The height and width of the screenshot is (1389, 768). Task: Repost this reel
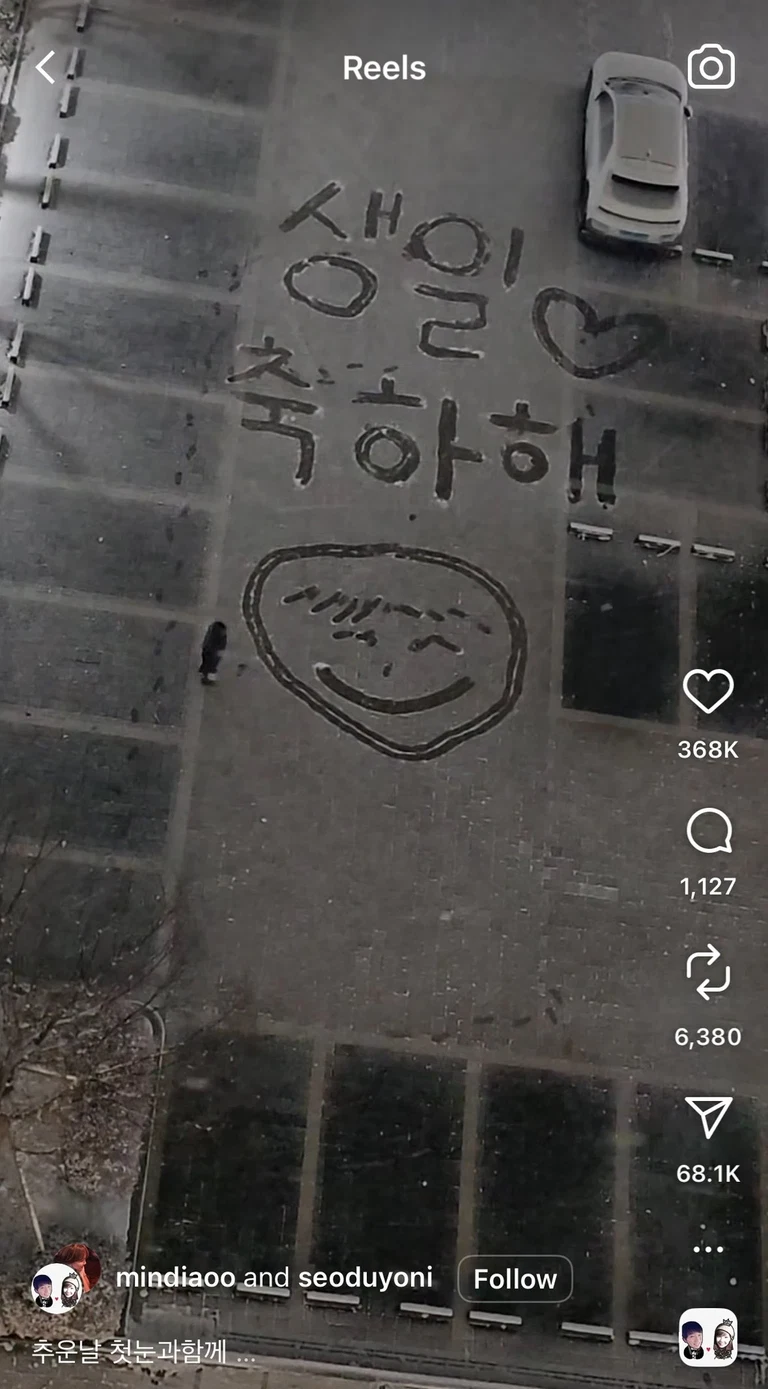708,975
